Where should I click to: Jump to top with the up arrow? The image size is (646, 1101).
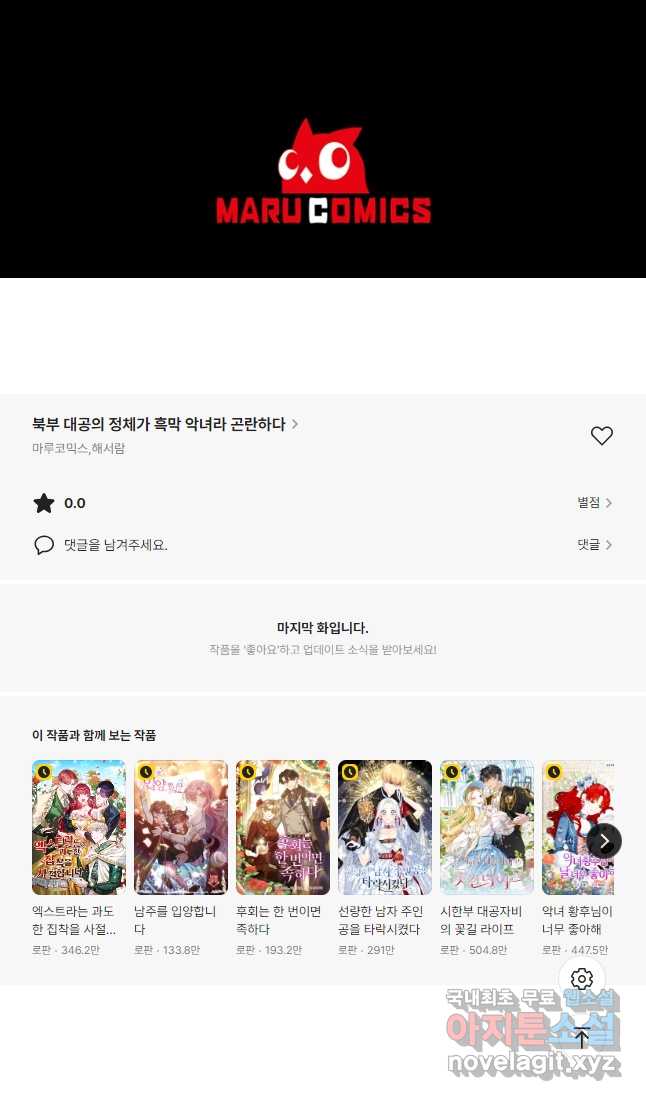(581, 1037)
